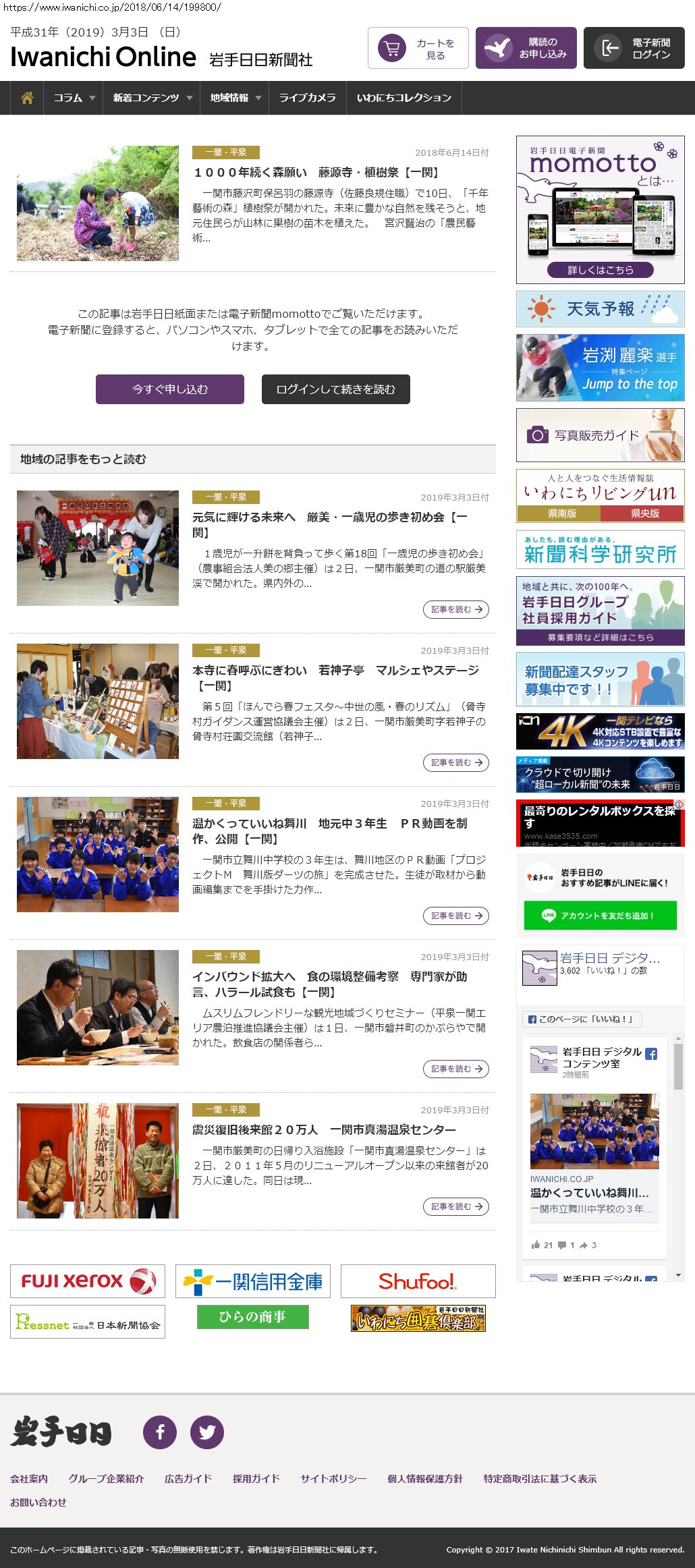Add the LINE account via アカウントを友だち追加
This screenshot has height=1568, width=695.
600,916
